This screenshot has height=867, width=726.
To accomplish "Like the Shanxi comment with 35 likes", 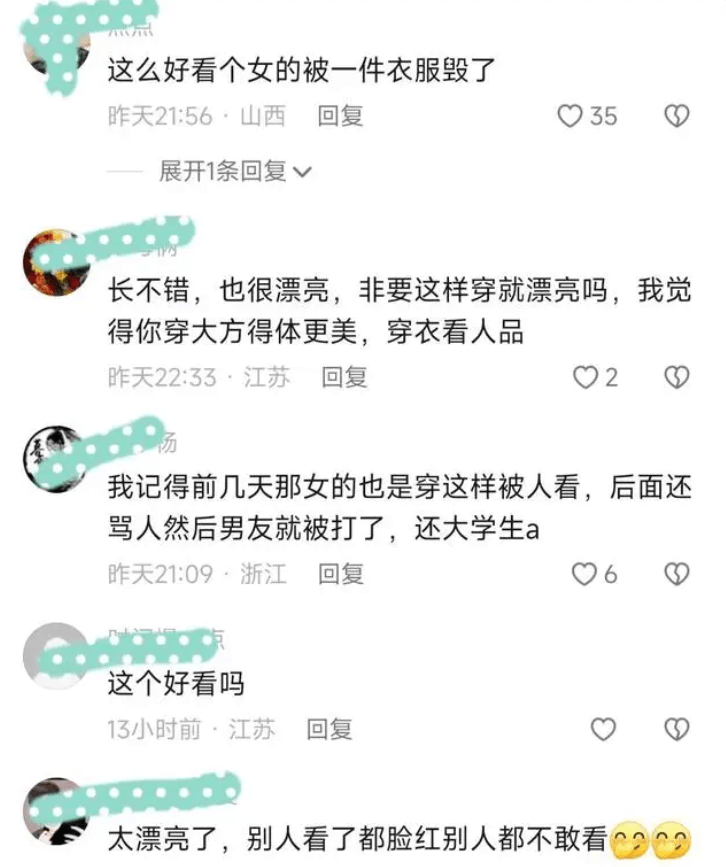I will point(570,116).
